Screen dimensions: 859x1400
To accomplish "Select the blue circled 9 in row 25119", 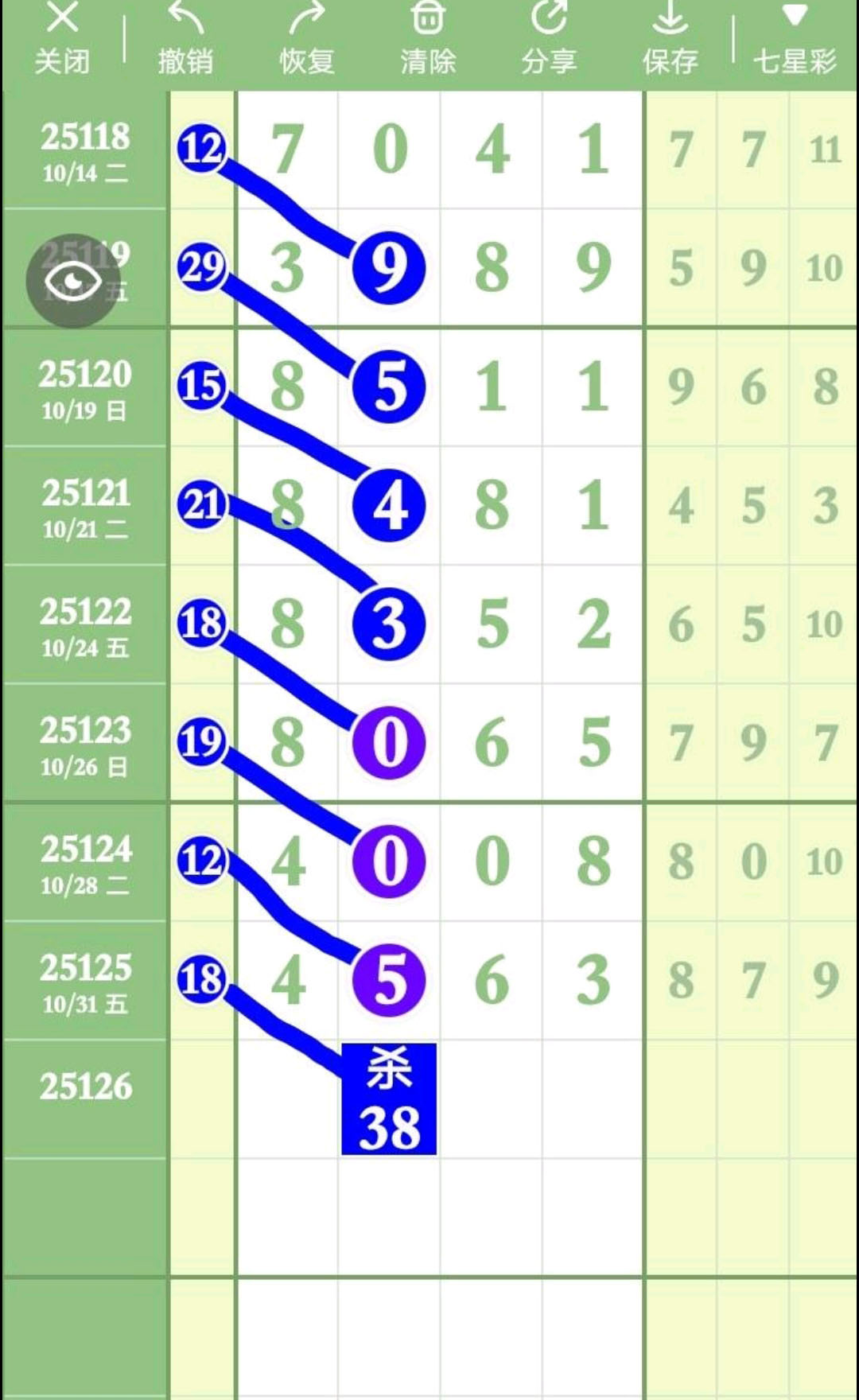I will pyautogui.click(x=387, y=266).
